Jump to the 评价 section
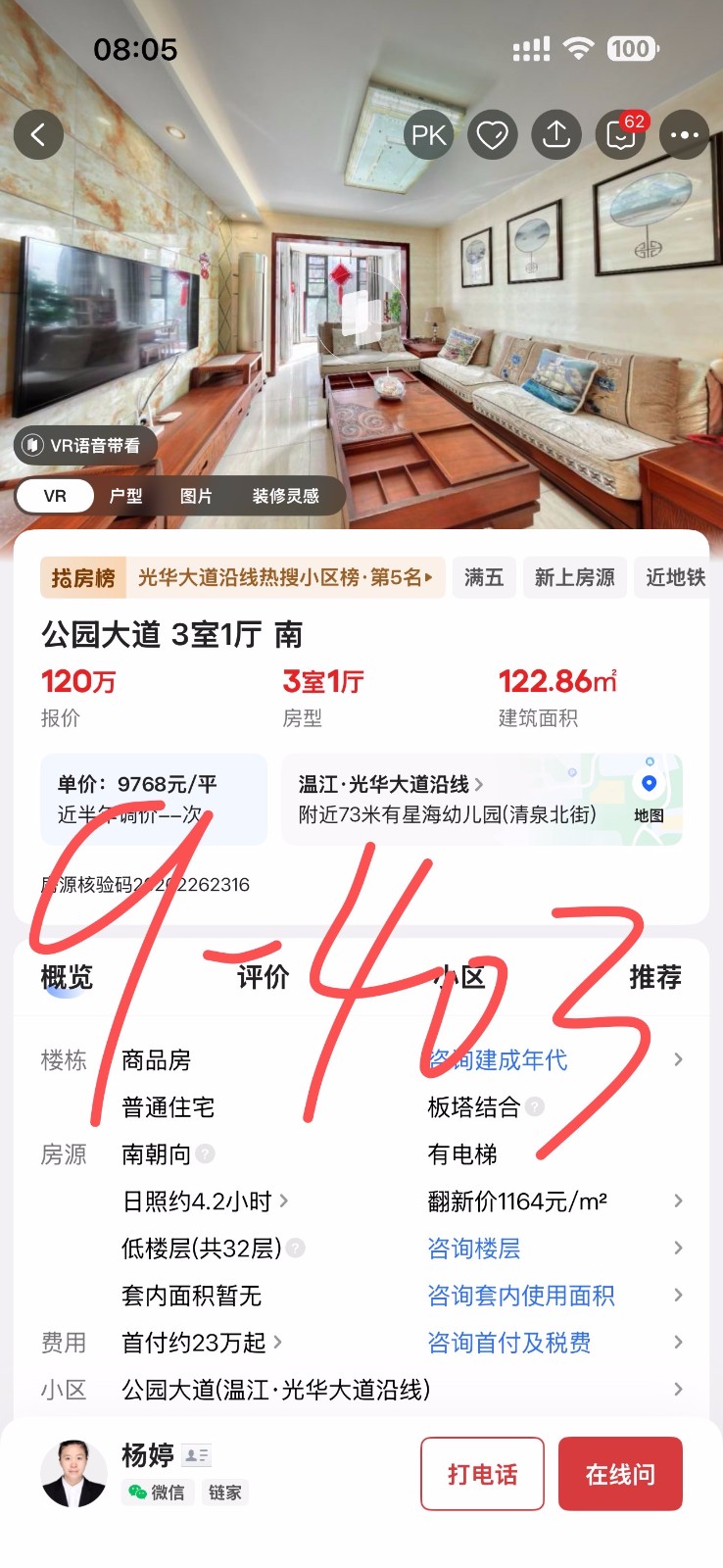This screenshot has height=1568, width=723. (263, 977)
